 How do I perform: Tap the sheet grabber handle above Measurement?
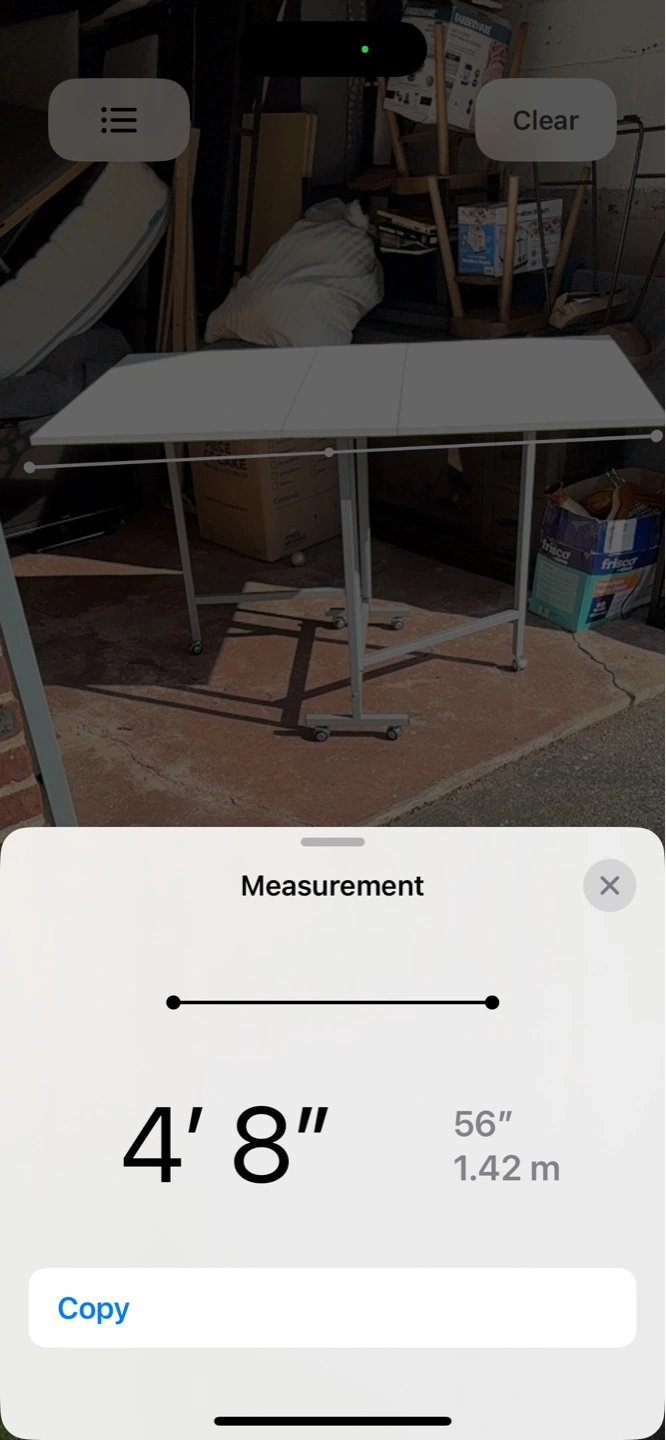[333, 842]
